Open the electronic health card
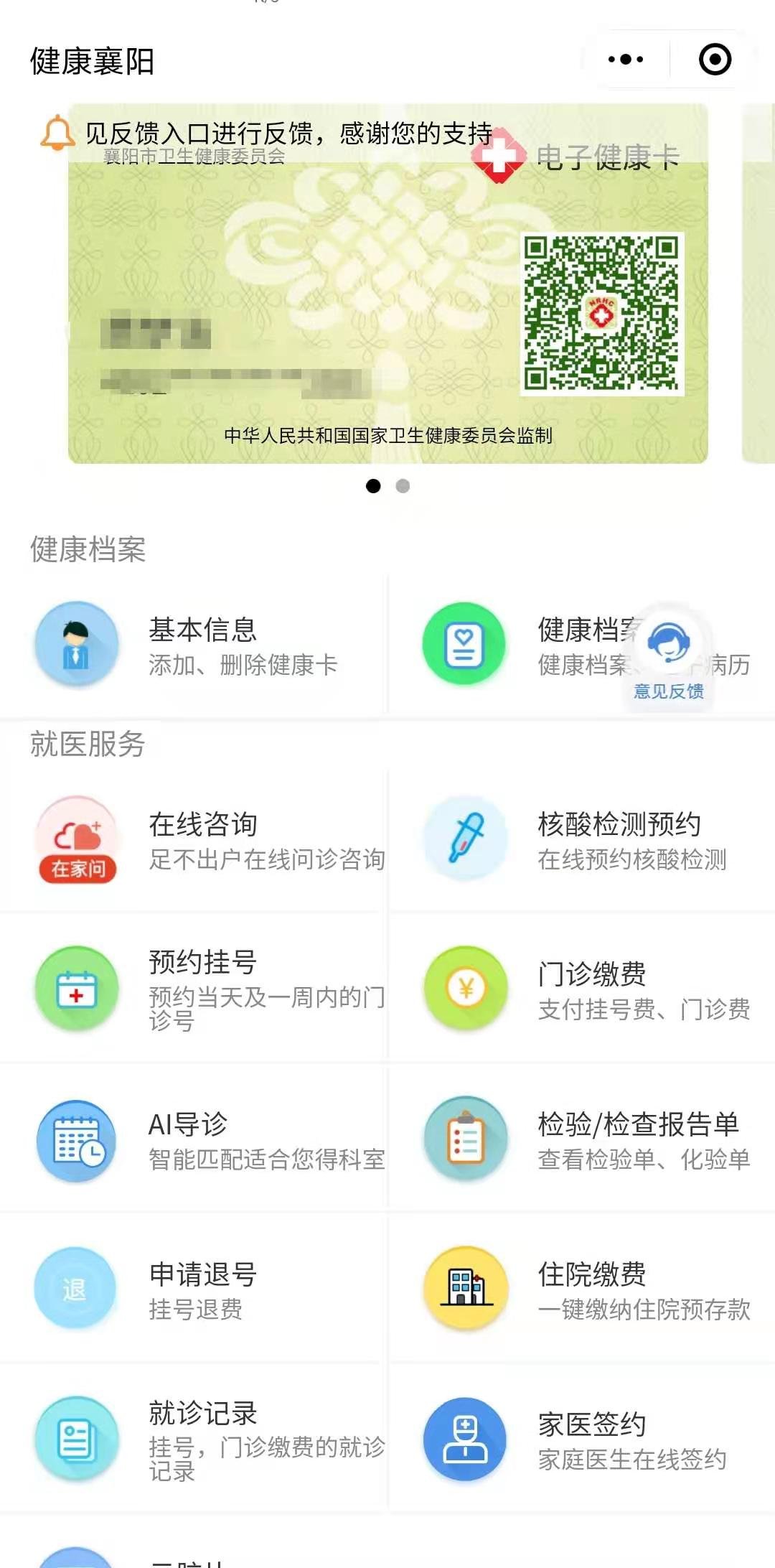Image resolution: width=775 pixels, height=1568 pixels. click(x=387, y=287)
